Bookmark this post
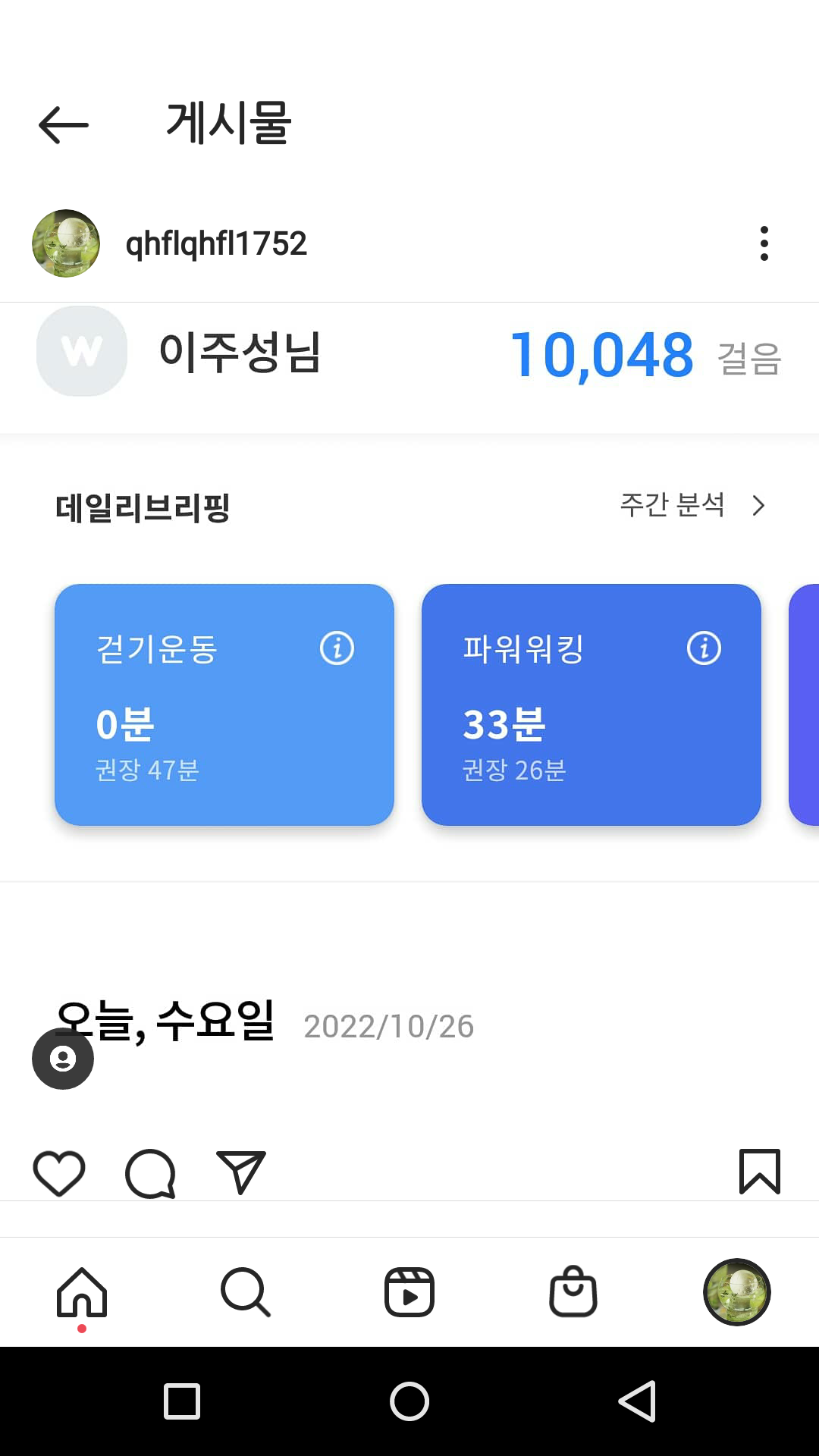 coord(759,1172)
